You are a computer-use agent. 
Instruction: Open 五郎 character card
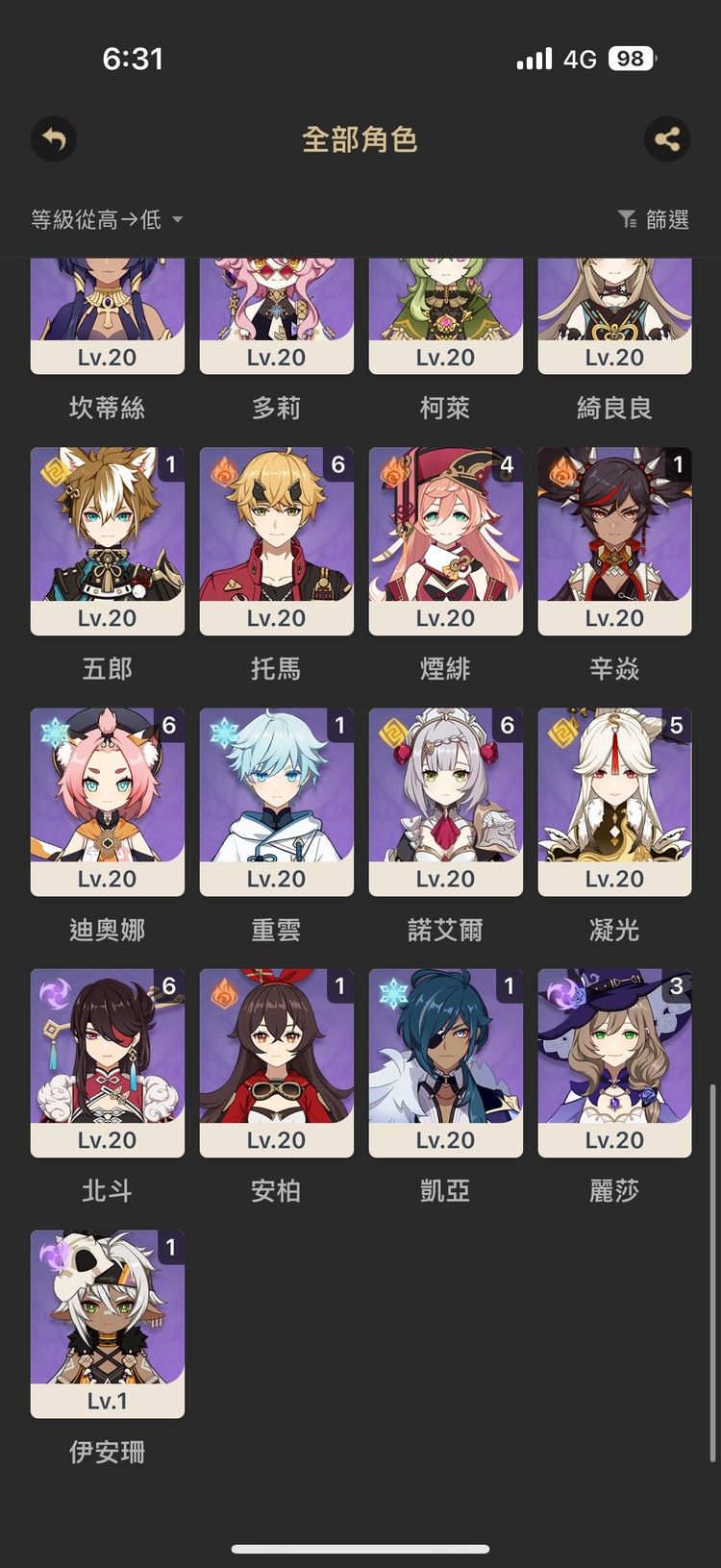[107, 540]
